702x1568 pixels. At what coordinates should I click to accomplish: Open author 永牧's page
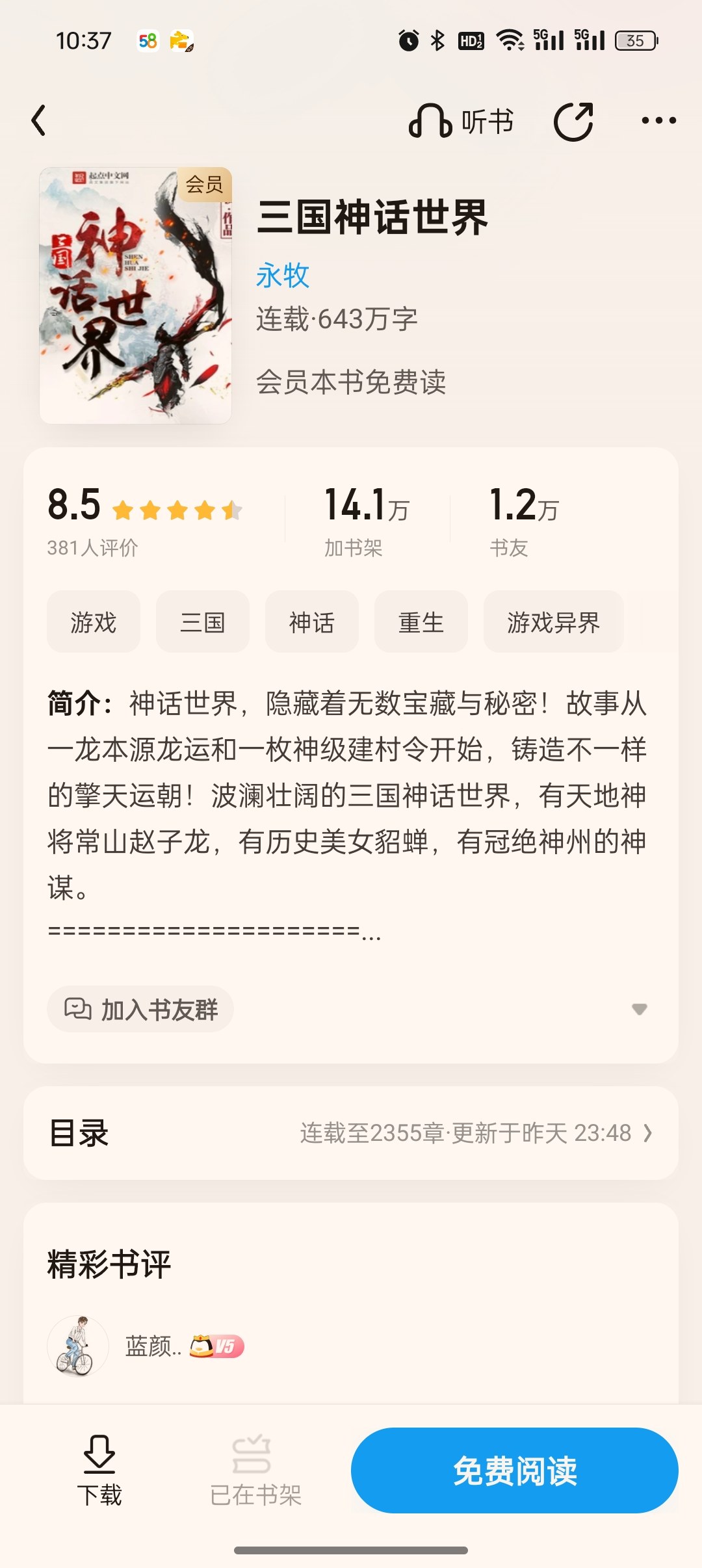(283, 276)
